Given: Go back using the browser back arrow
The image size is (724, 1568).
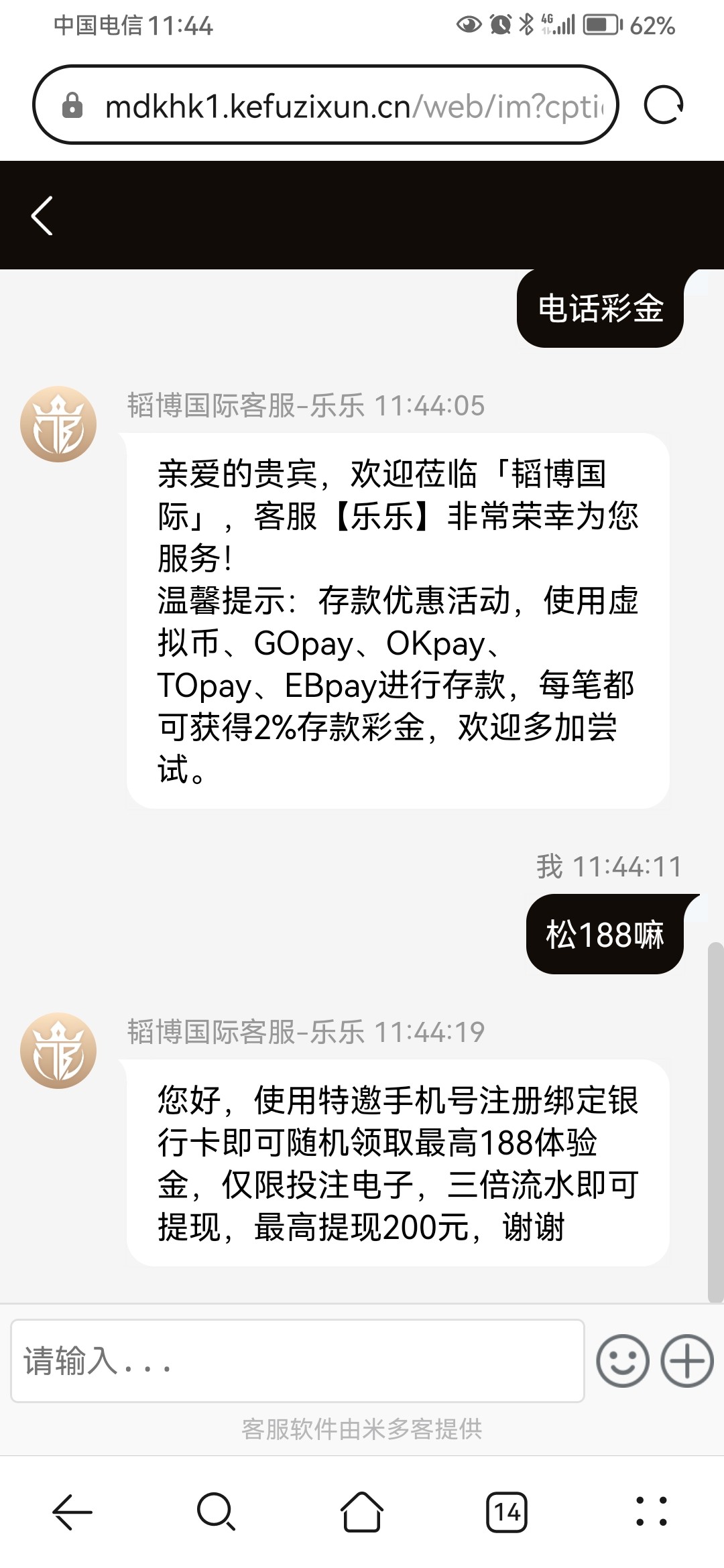Looking at the screenshot, I should point(72,1512).
